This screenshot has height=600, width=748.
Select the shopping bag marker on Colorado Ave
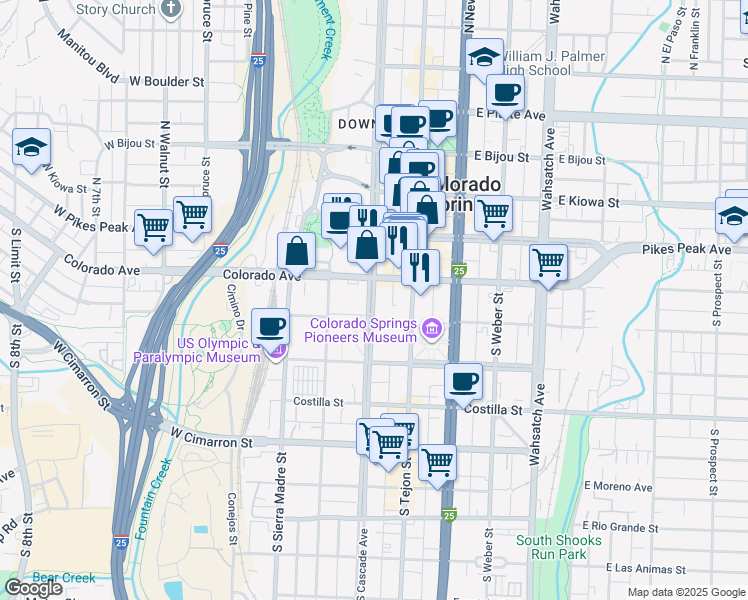[297, 249]
